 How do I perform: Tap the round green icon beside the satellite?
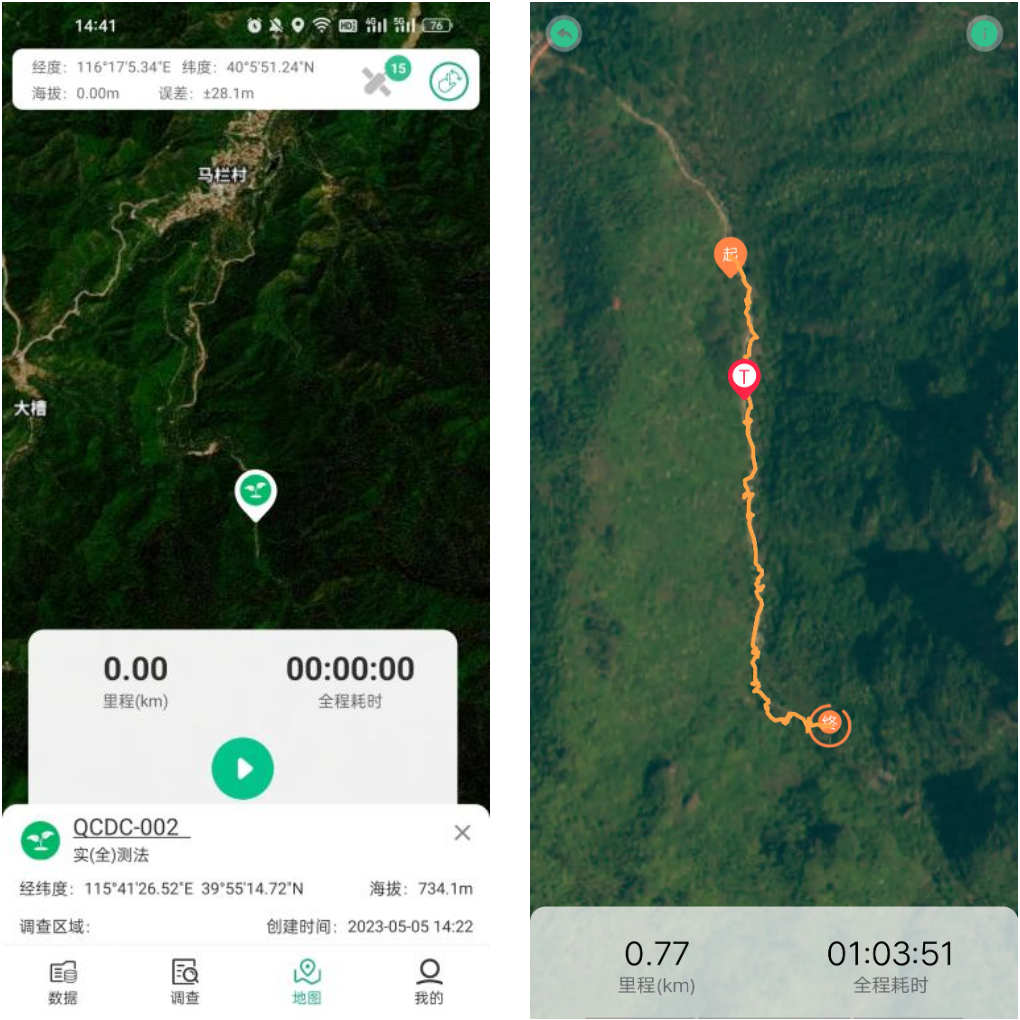point(449,81)
